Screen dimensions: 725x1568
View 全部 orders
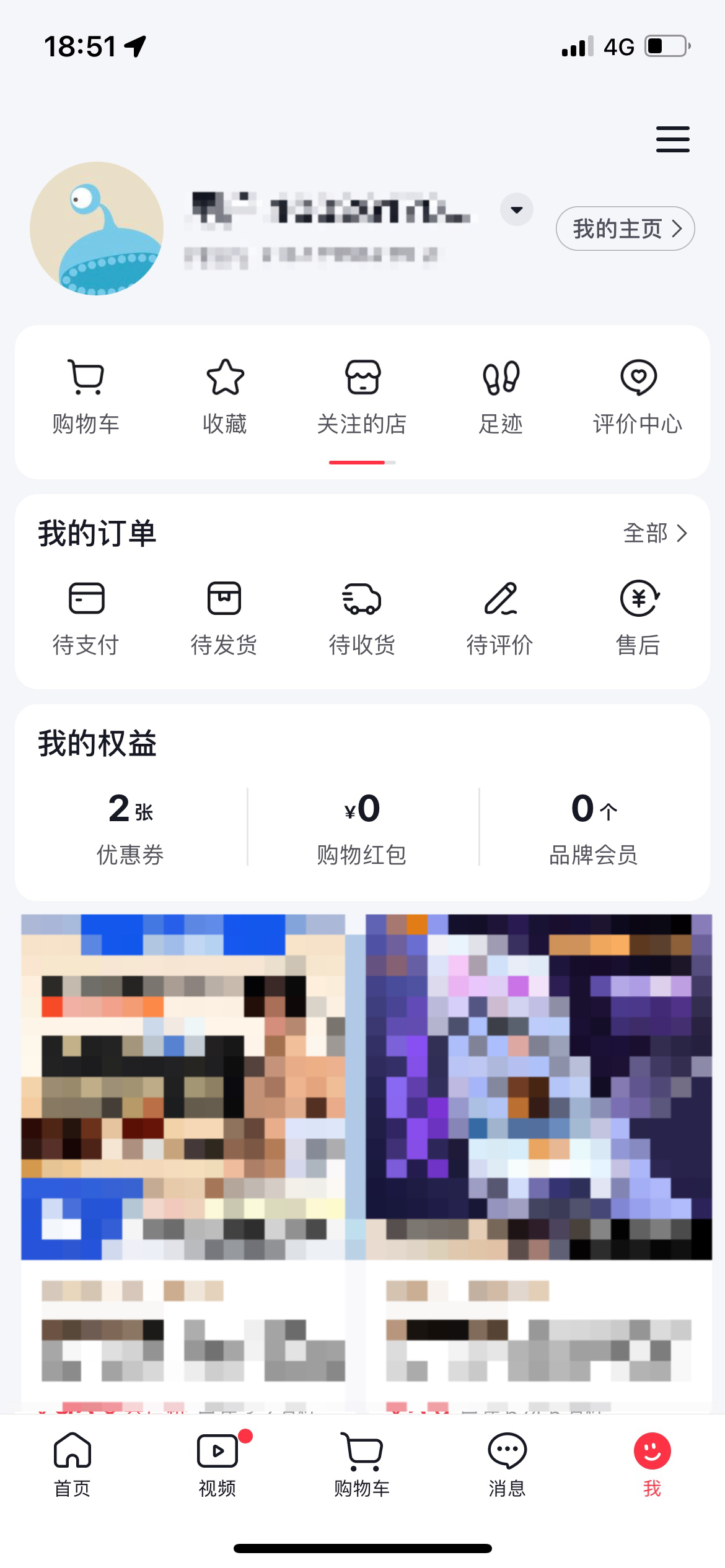[654, 533]
